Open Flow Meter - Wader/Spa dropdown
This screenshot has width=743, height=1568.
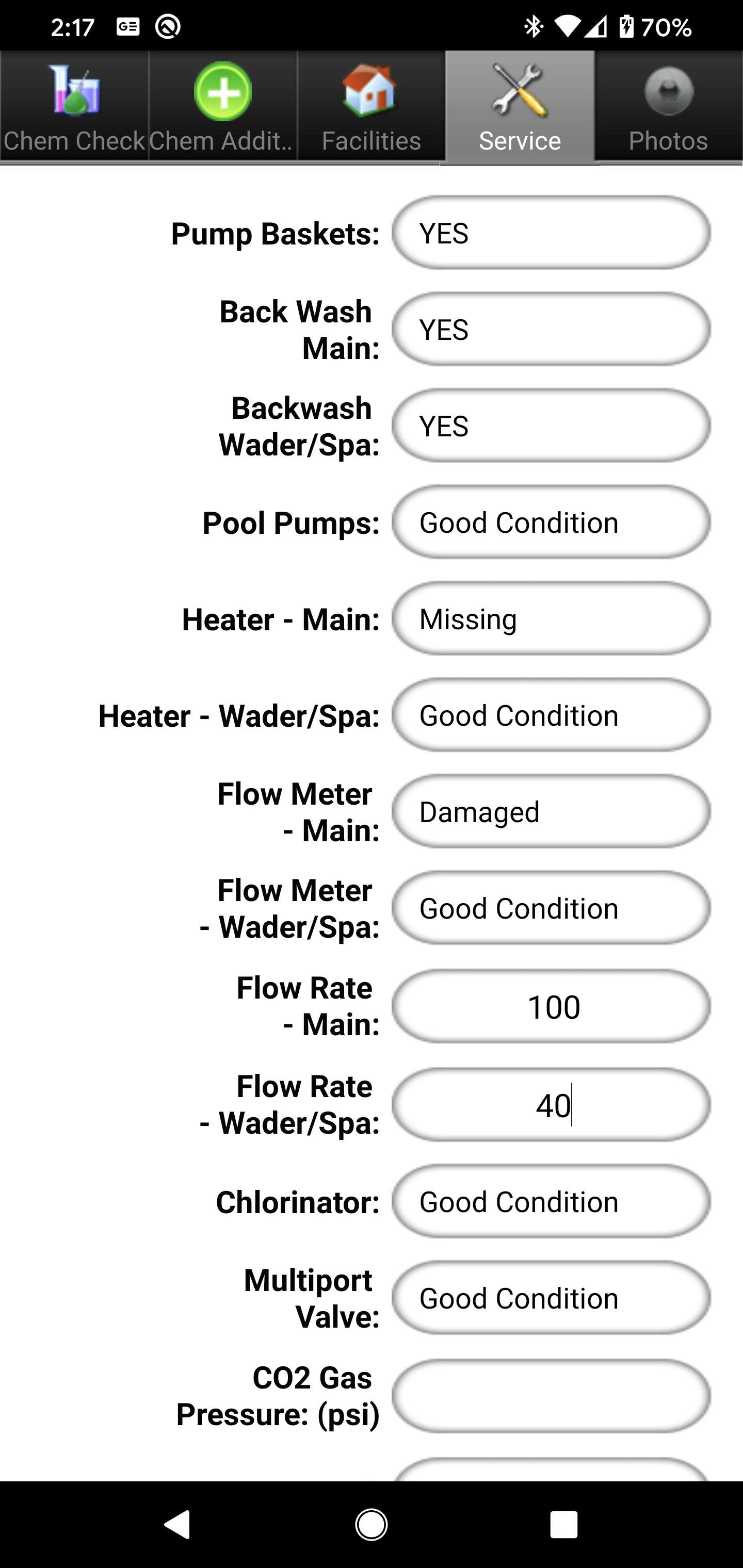pos(551,908)
